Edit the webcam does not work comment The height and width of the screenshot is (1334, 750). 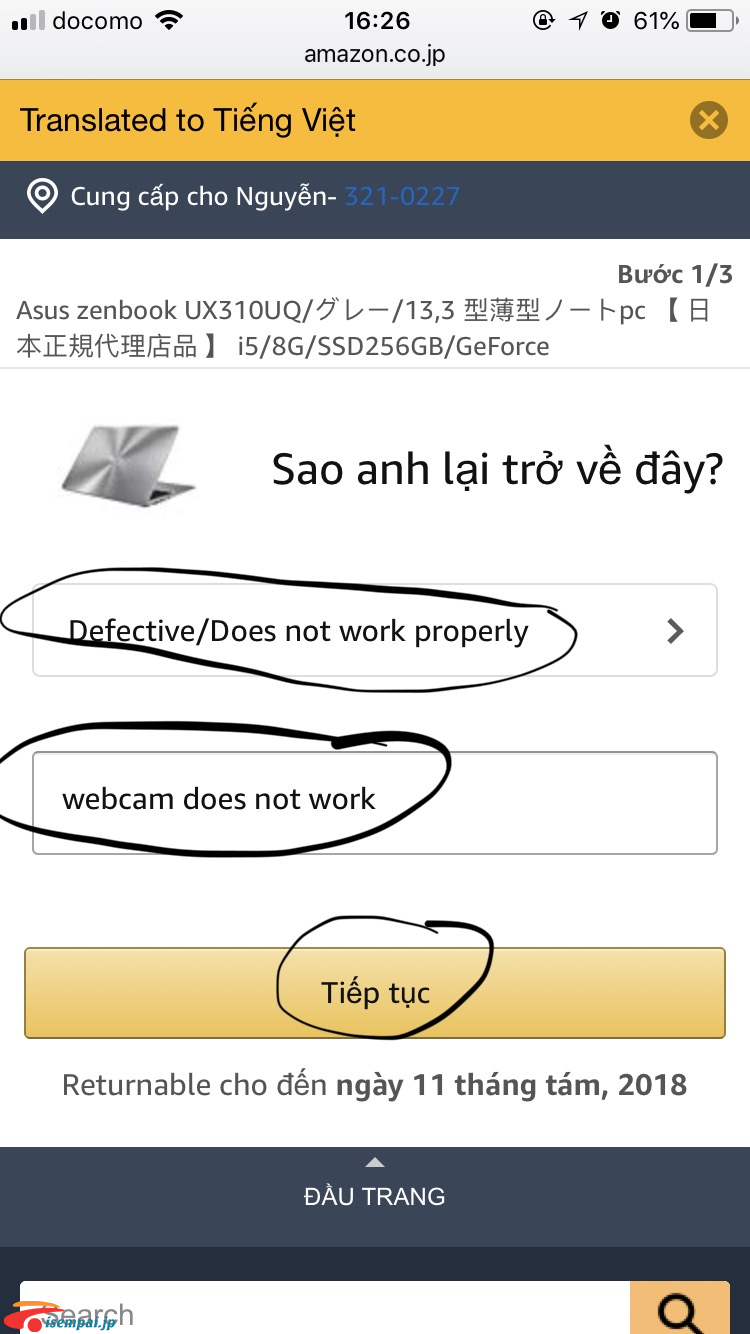coord(374,802)
